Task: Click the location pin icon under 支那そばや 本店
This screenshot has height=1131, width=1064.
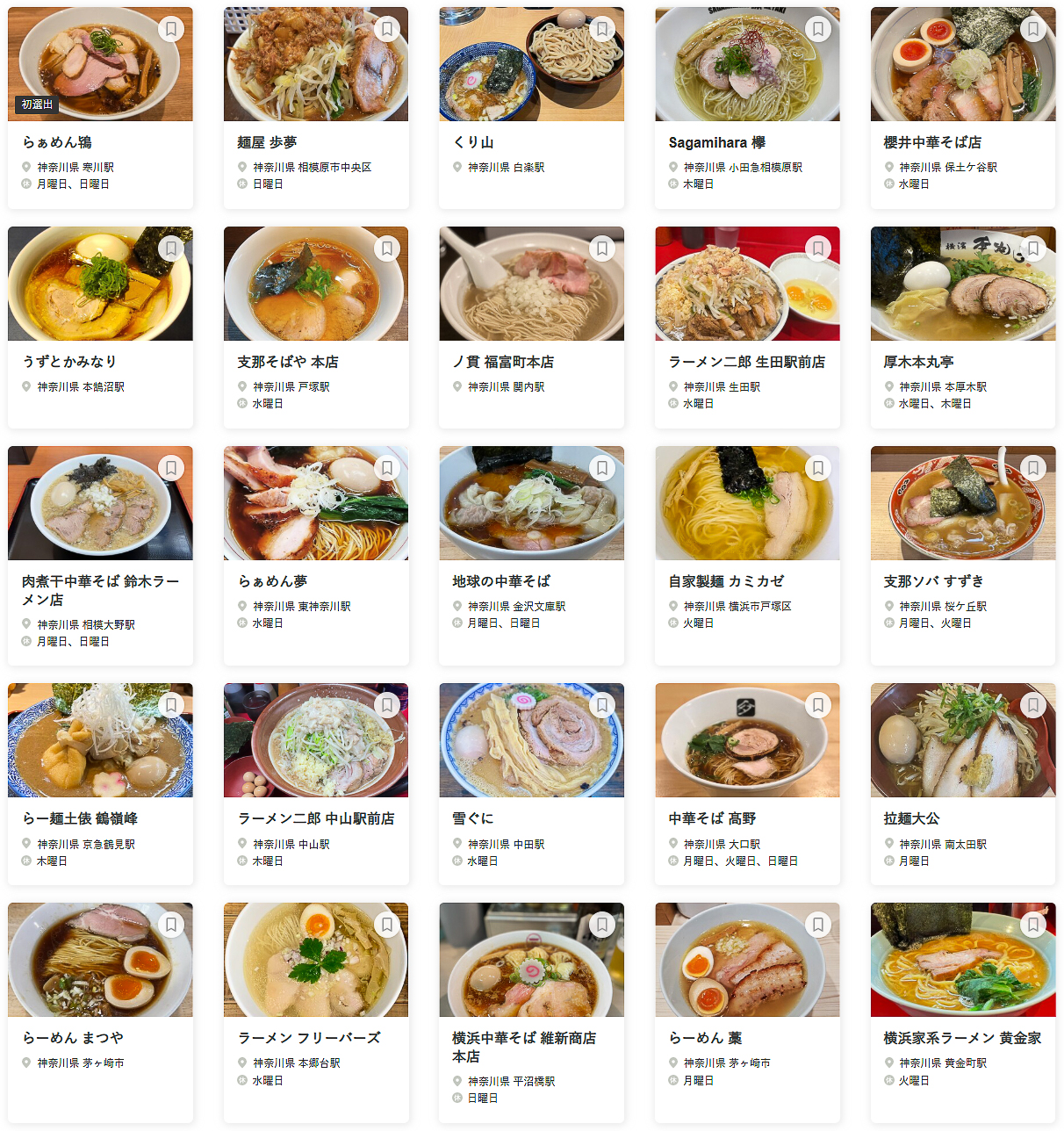Action: coord(241,386)
